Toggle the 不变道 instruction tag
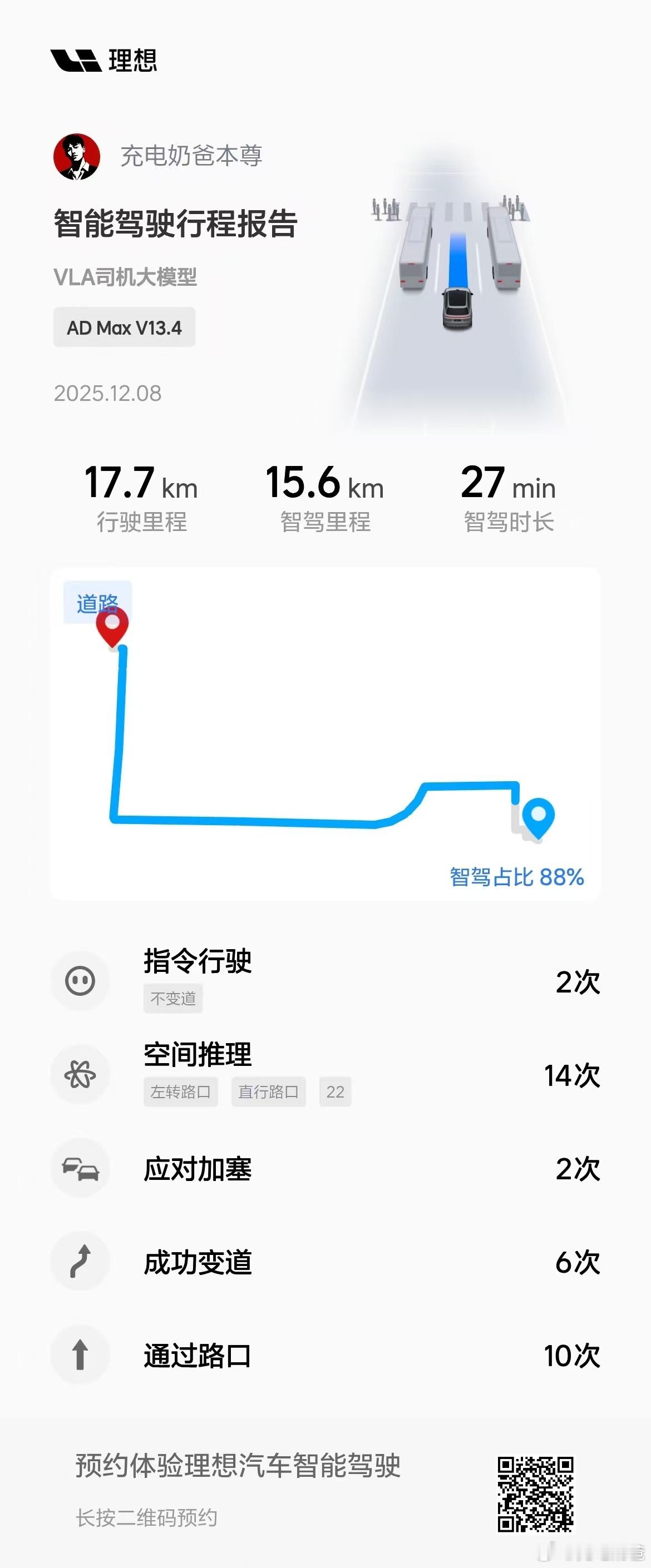The height and width of the screenshot is (1568, 651). (x=172, y=999)
